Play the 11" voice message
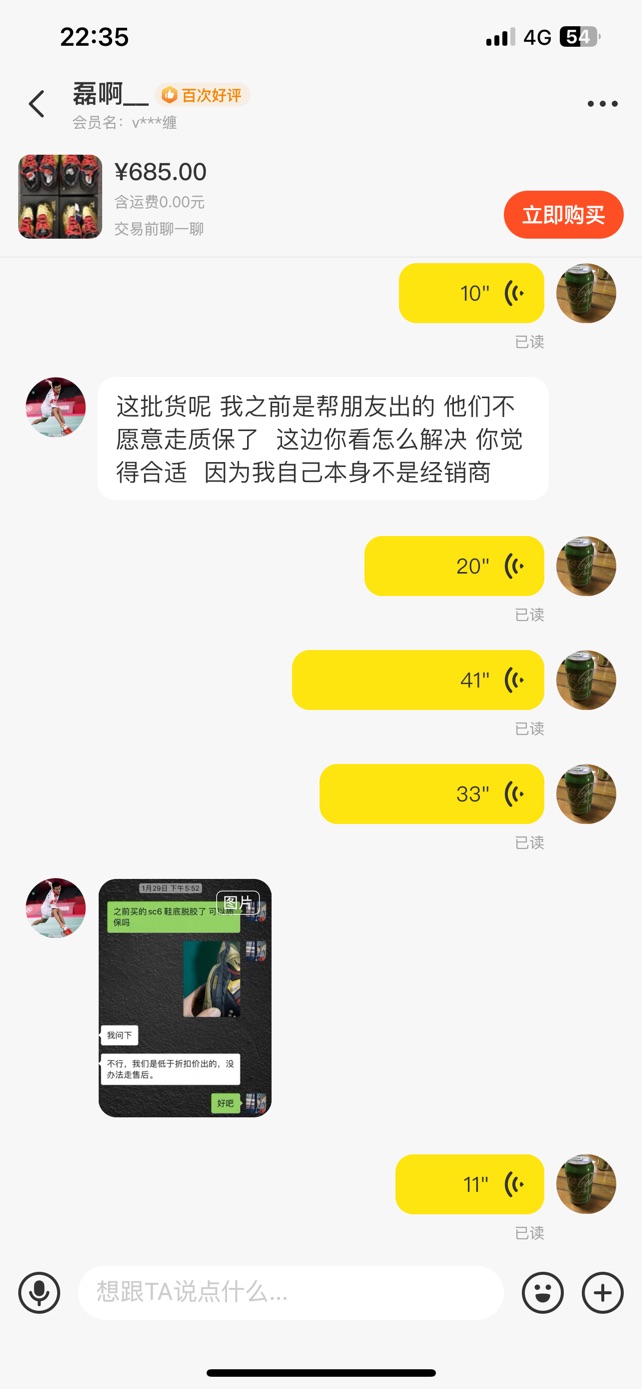642x1389 pixels. click(x=469, y=1184)
